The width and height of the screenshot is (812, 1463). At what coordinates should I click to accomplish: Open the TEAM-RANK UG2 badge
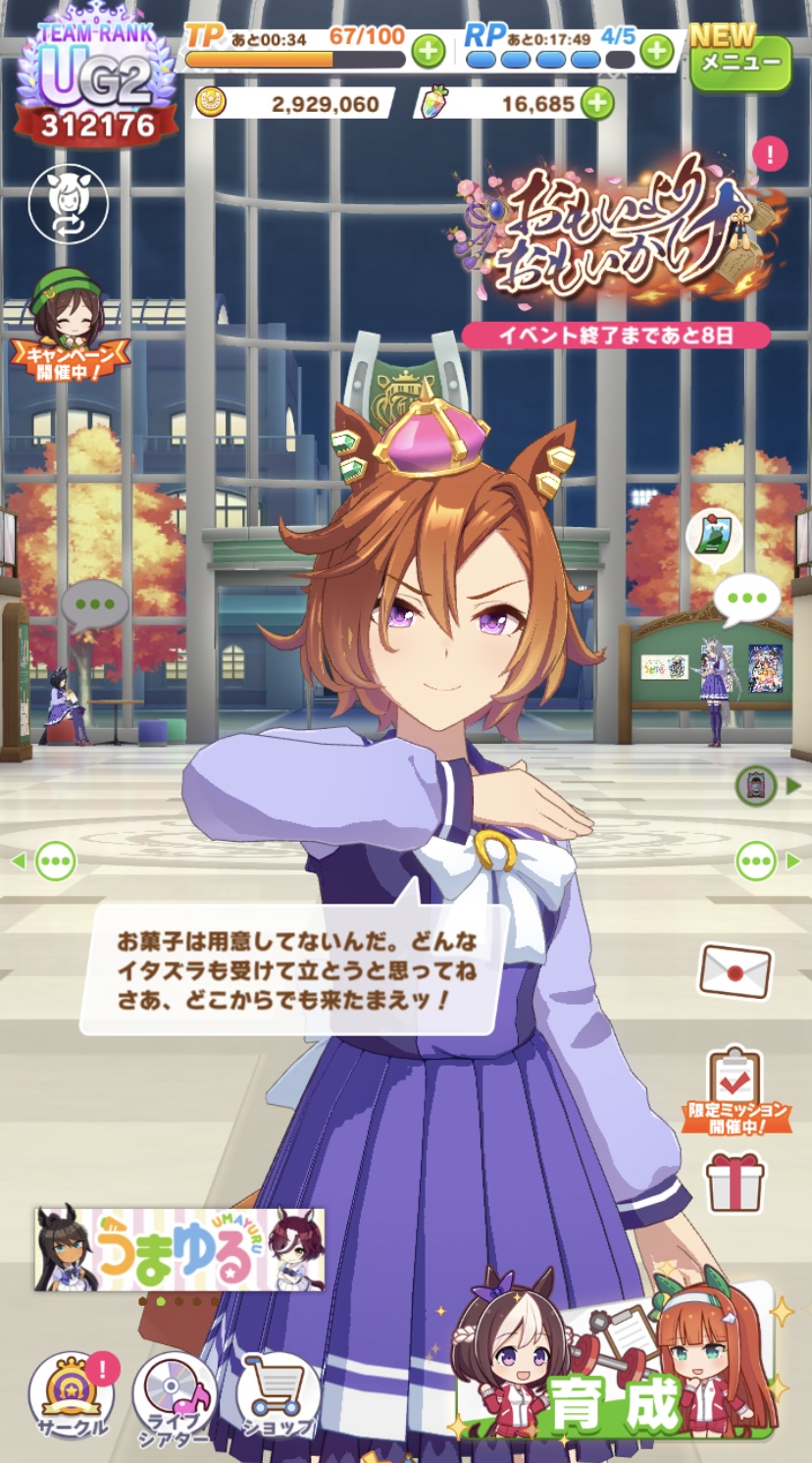coord(96,77)
